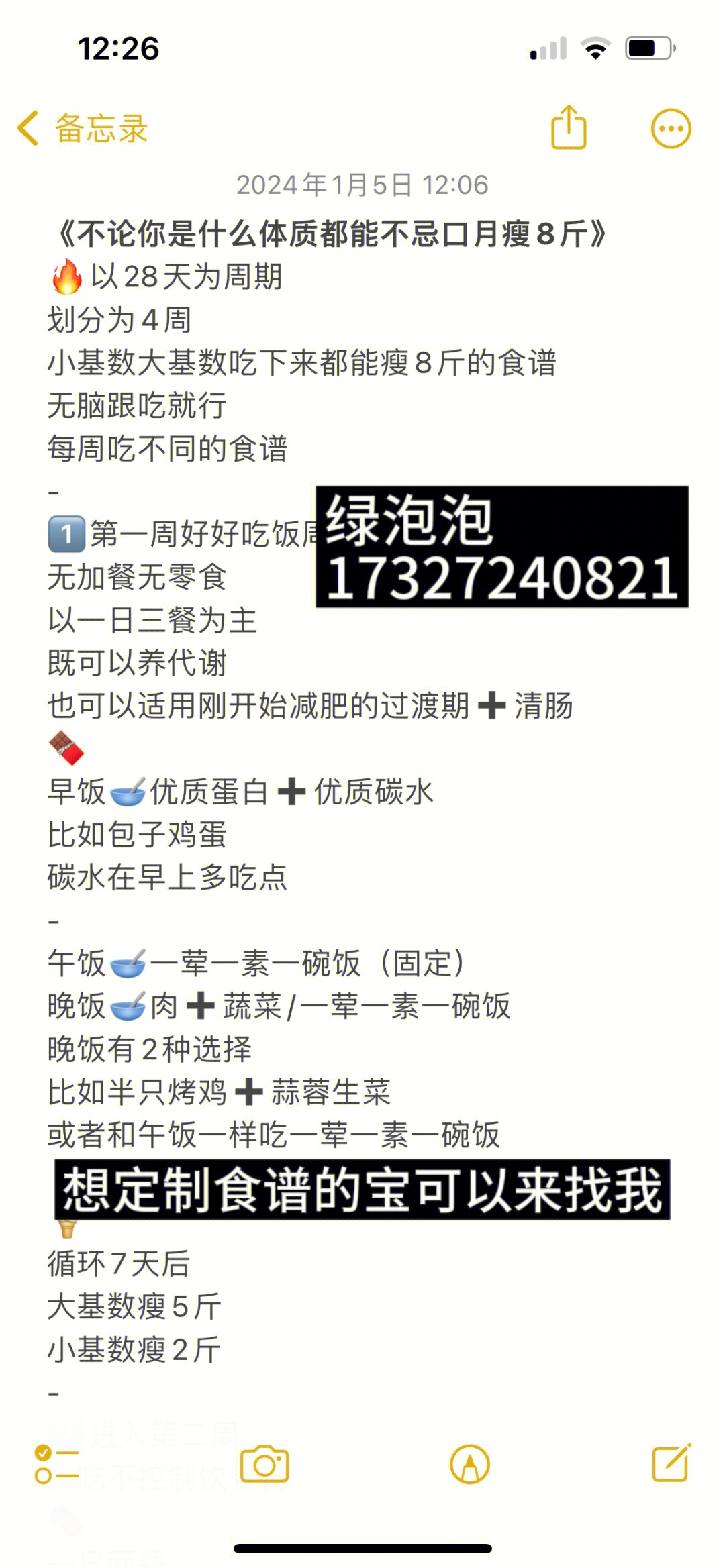Open the more options menu
This screenshot has height=1568, width=725.
click(671, 128)
